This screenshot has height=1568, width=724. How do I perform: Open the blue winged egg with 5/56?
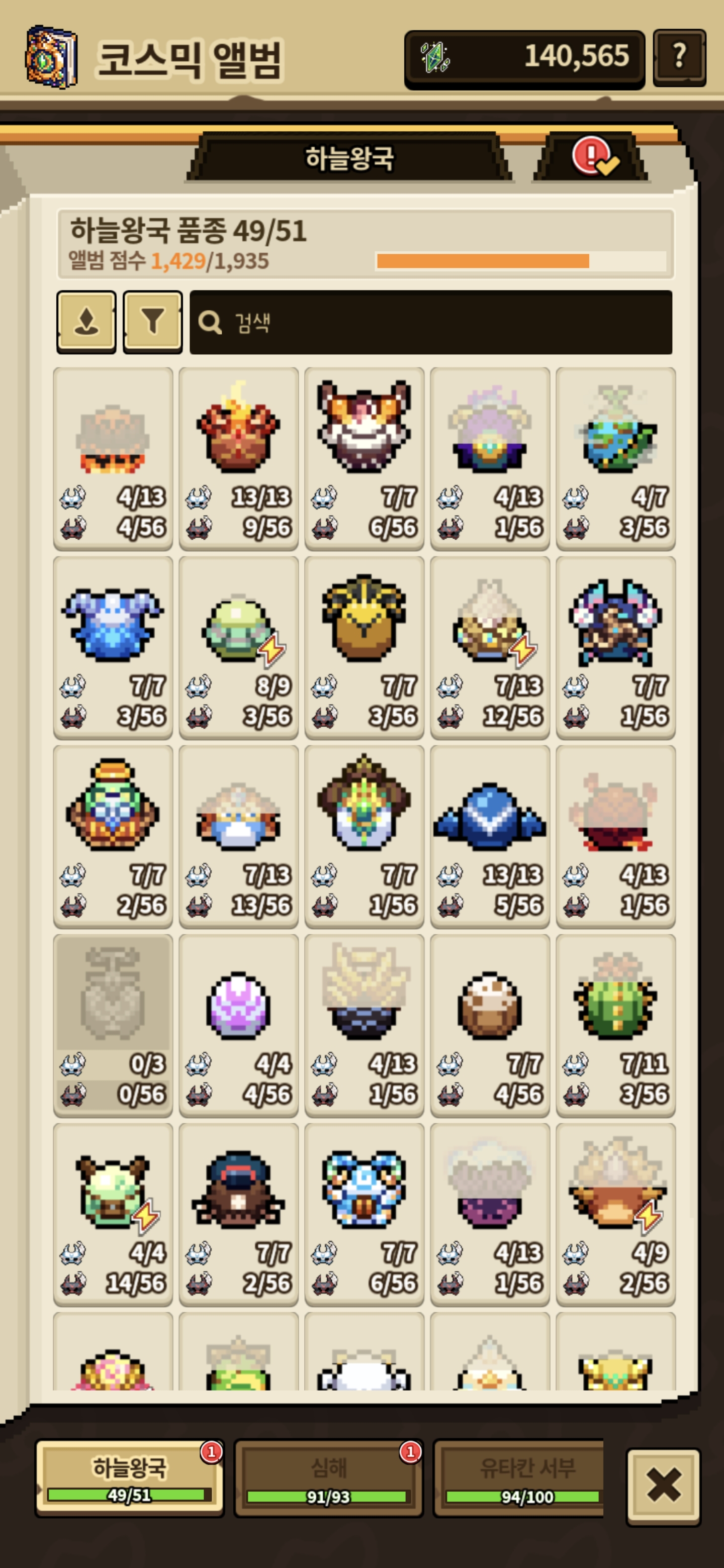(x=490, y=836)
